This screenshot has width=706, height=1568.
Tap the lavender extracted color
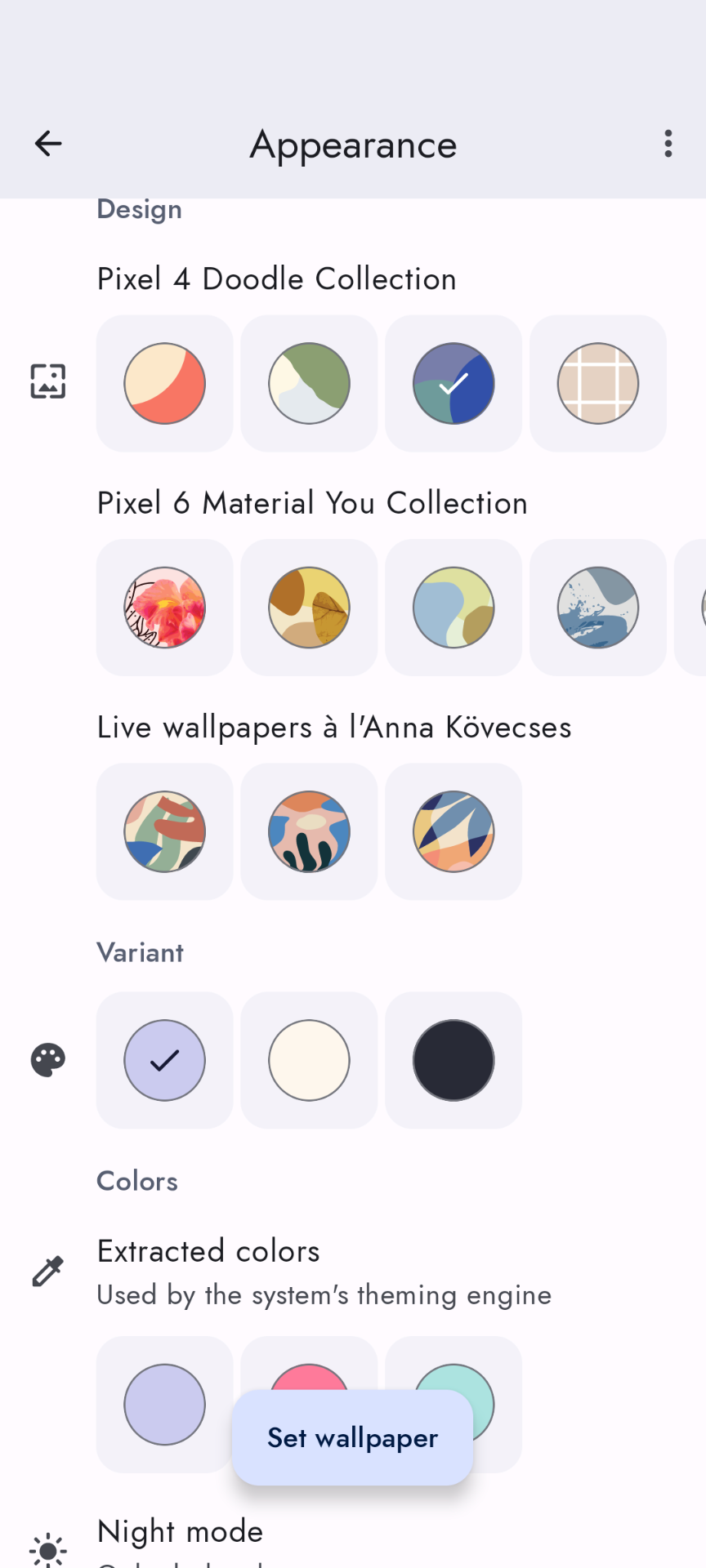point(164,1404)
